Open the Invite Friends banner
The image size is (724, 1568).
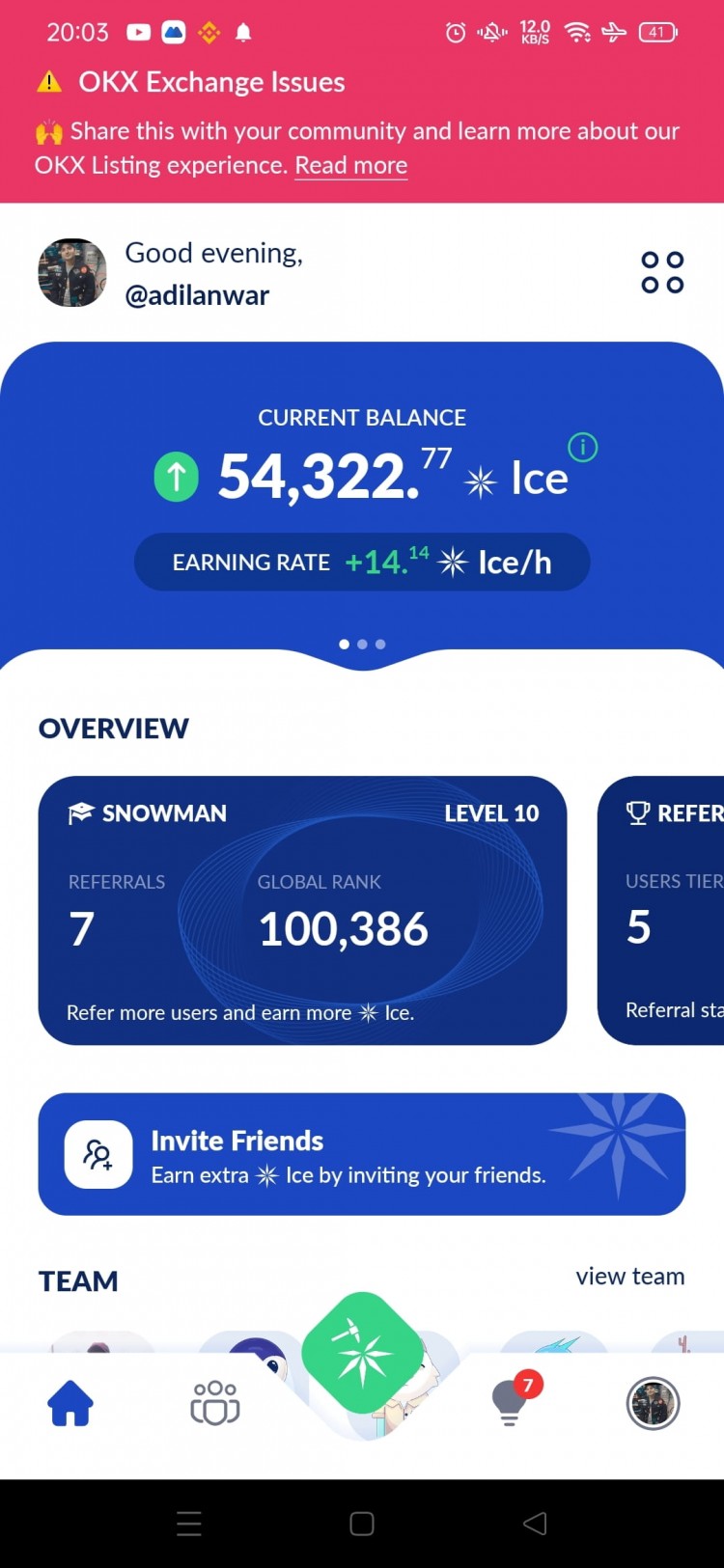pos(361,1154)
